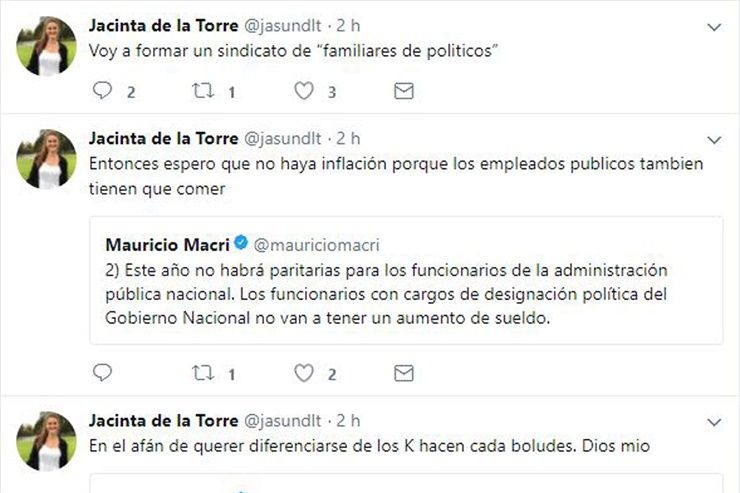Screen dimensions: 740x493
Task: Reply to the 'sindicato de familiares' tweet
Action: [100, 91]
